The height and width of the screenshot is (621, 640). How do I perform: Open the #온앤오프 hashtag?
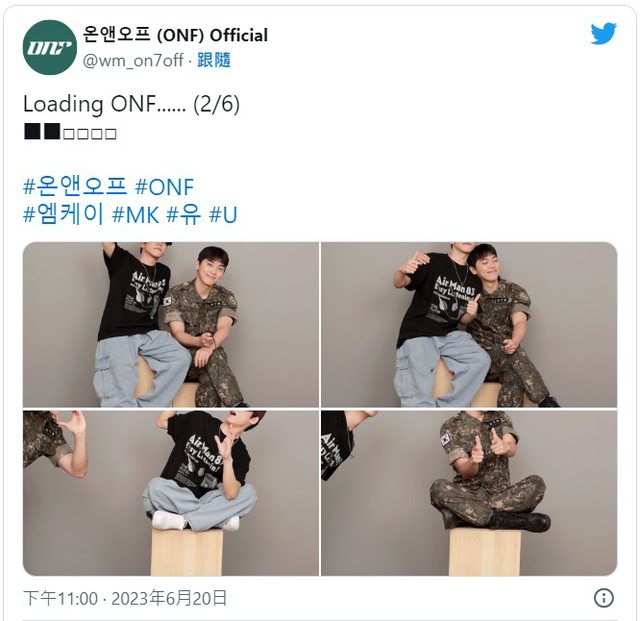pyautogui.click(x=75, y=186)
